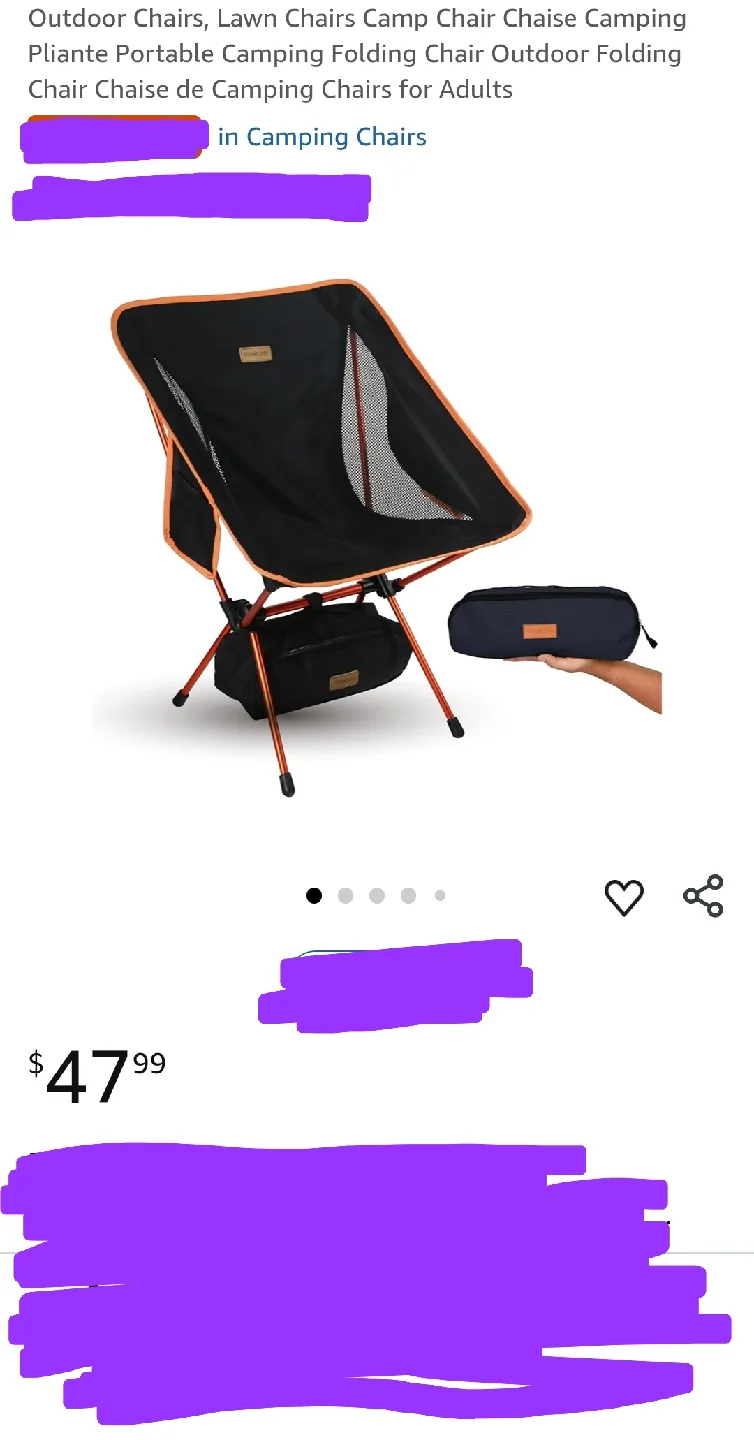
Task: Switch to the fourth product image dot
Action: coord(409,895)
